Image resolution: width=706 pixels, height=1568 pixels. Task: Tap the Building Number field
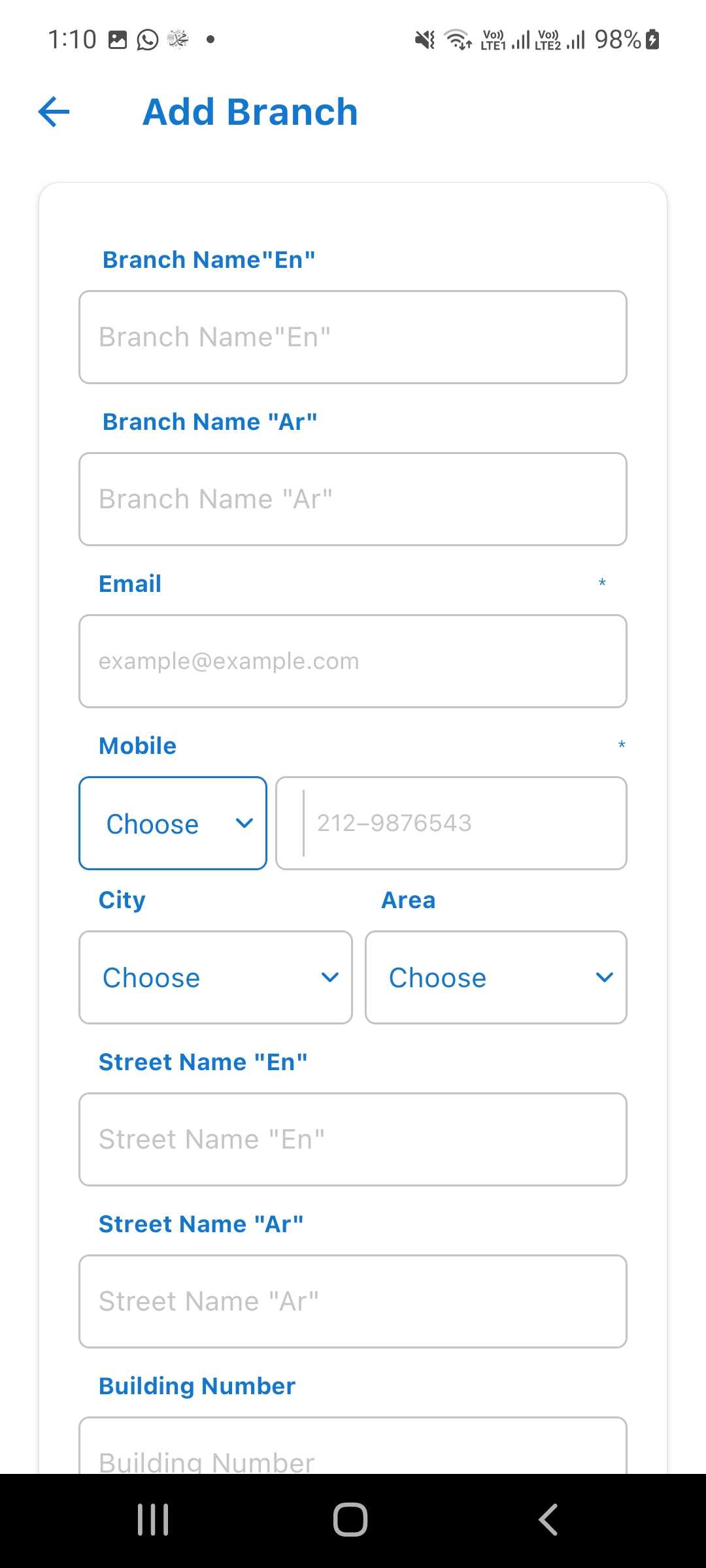point(353,1445)
